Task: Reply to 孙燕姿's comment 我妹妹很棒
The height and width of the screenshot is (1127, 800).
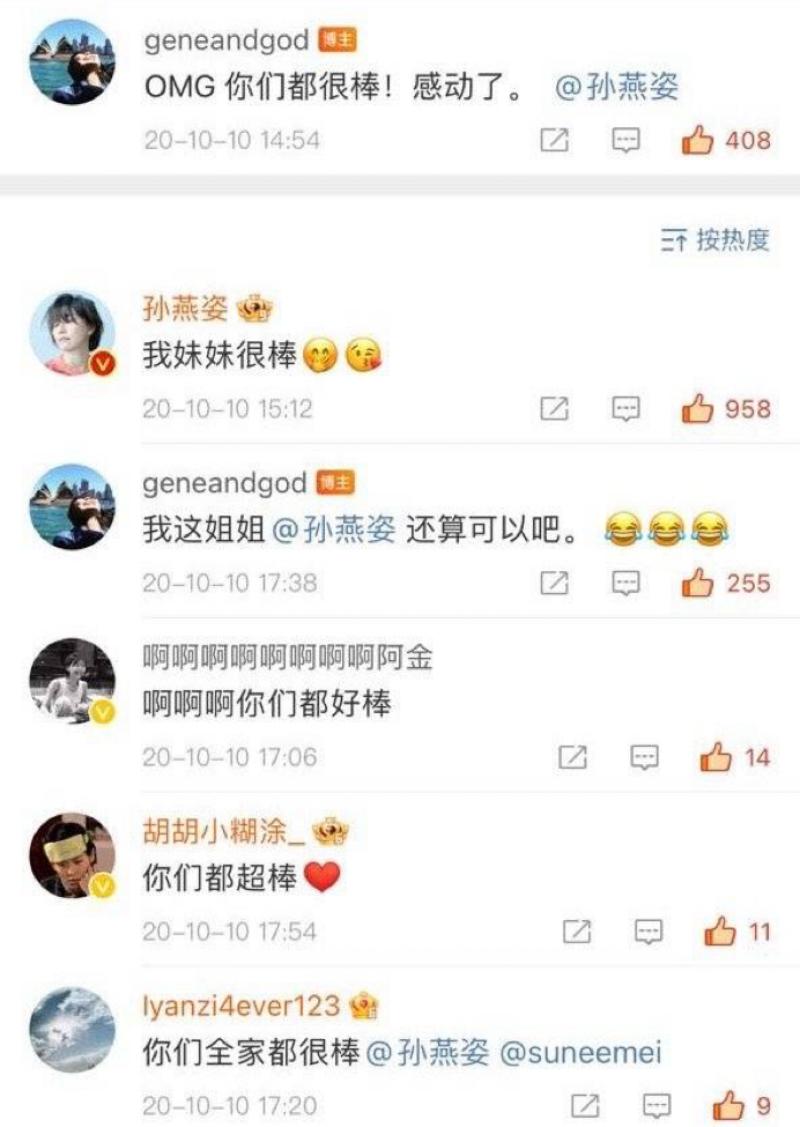Action: coord(626,409)
